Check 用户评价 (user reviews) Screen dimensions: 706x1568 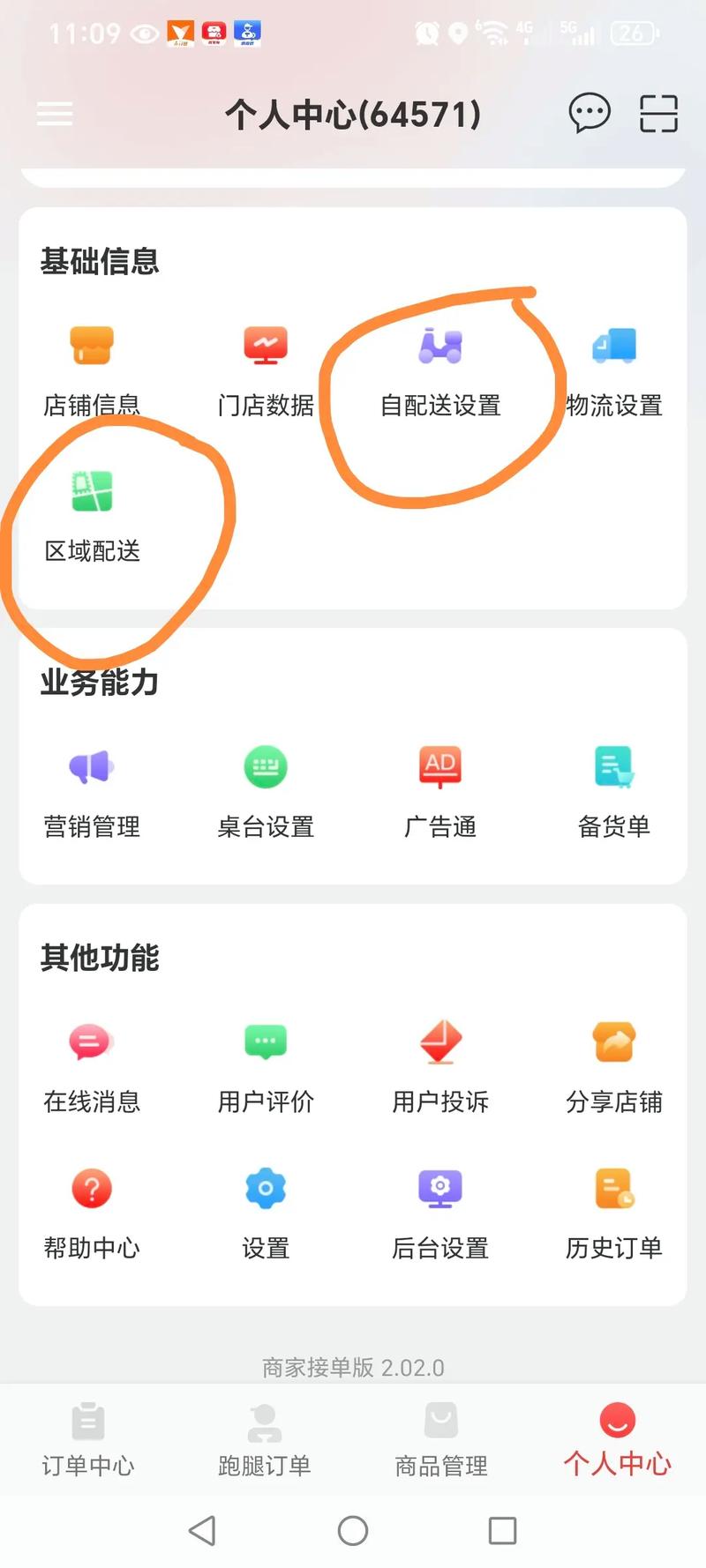[265, 1067]
